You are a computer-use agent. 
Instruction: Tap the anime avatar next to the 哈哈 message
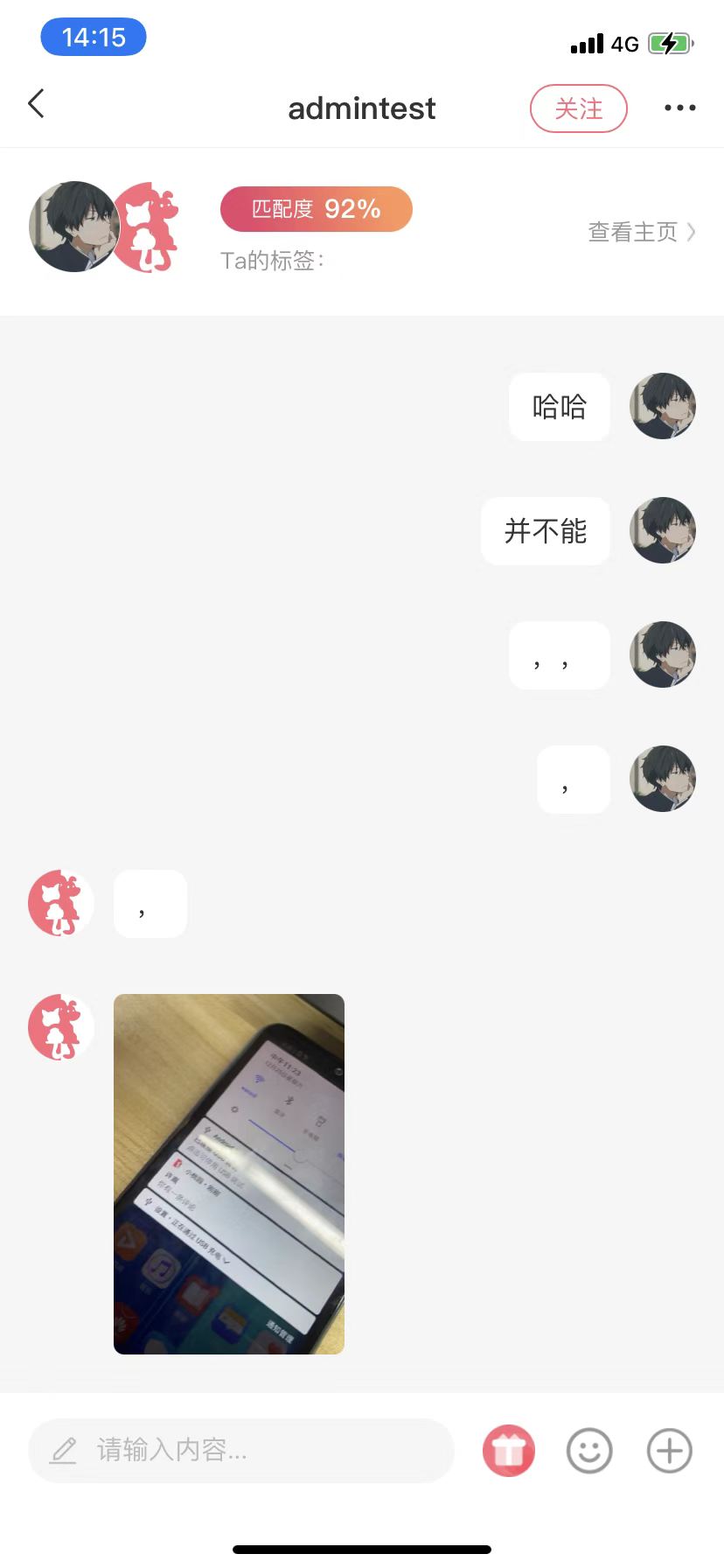[x=662, y=406]
